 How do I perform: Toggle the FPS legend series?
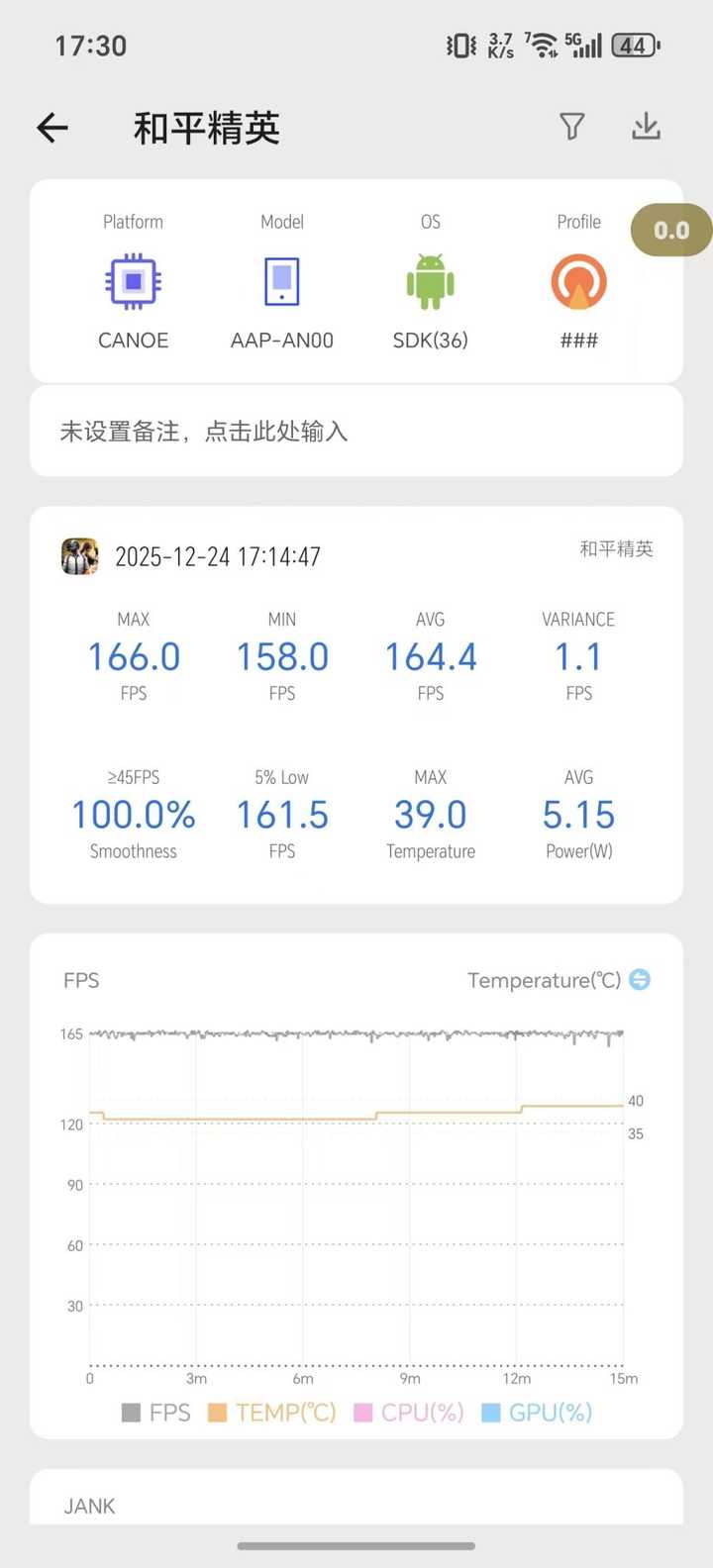156,1413
